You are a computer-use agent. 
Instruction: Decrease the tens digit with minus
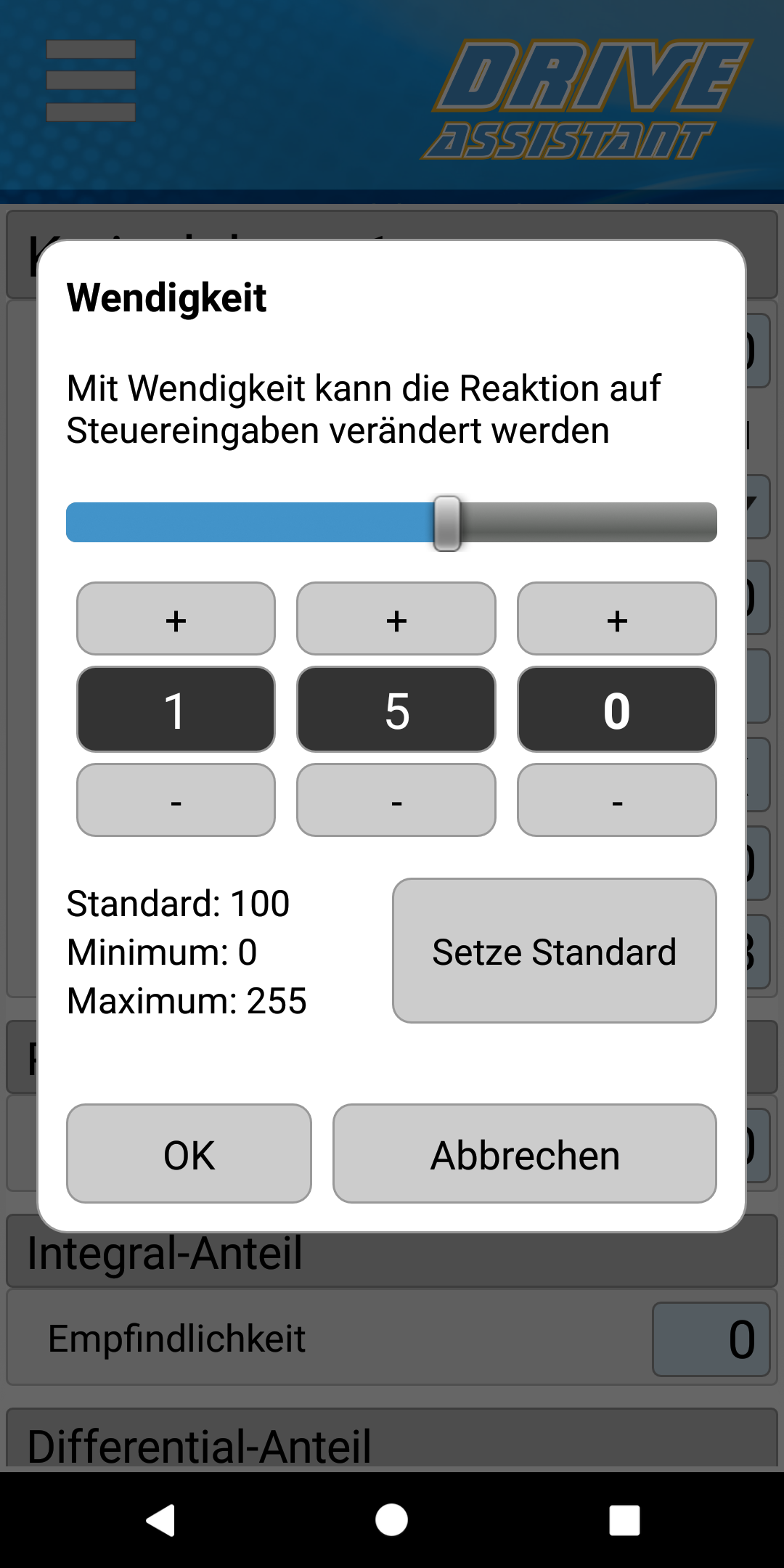click(396, 800)
